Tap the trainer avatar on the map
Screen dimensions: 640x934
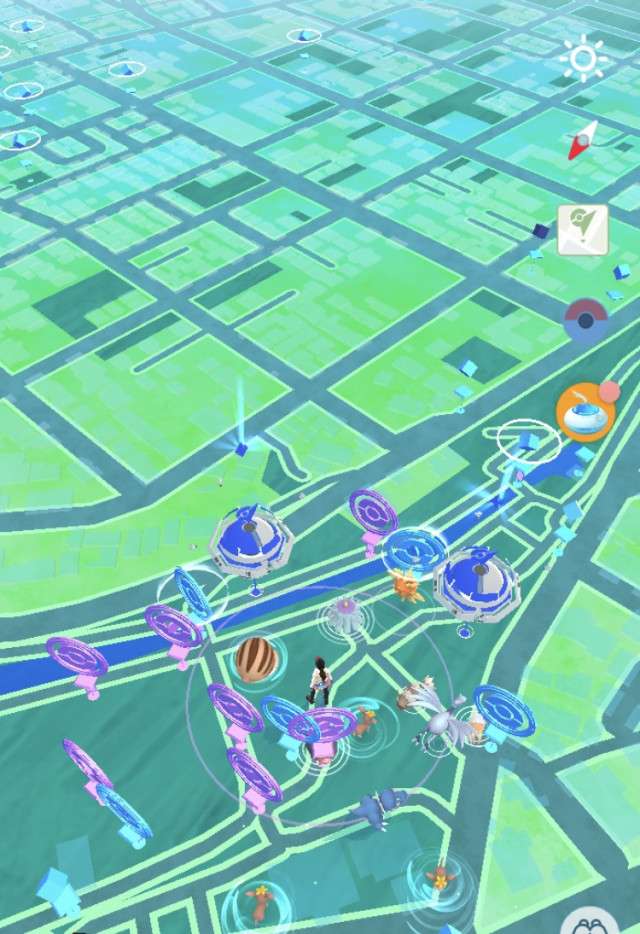(319, 682)
